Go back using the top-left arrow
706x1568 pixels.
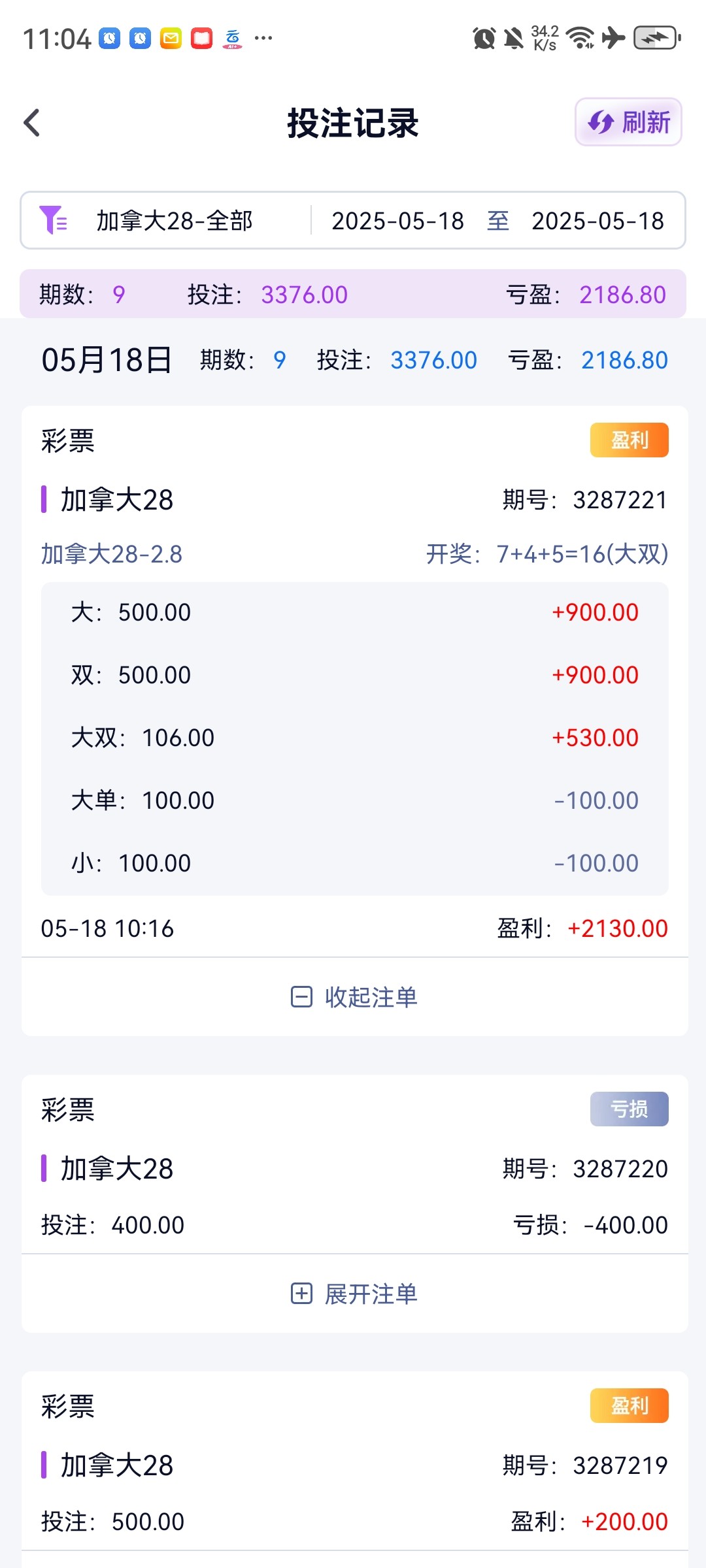pyautogui.click(x=32, y=122)
